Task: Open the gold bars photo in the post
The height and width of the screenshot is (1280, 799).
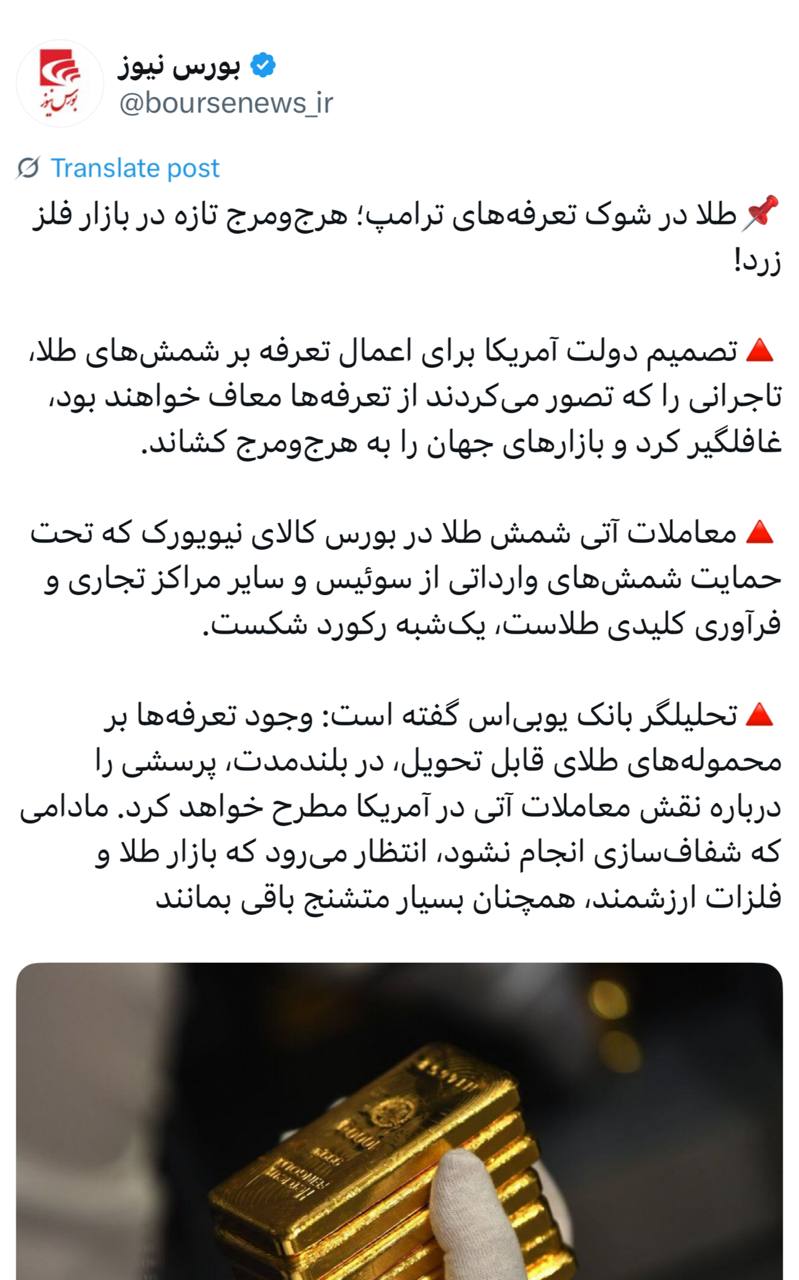Action: tap(399, 1120)
